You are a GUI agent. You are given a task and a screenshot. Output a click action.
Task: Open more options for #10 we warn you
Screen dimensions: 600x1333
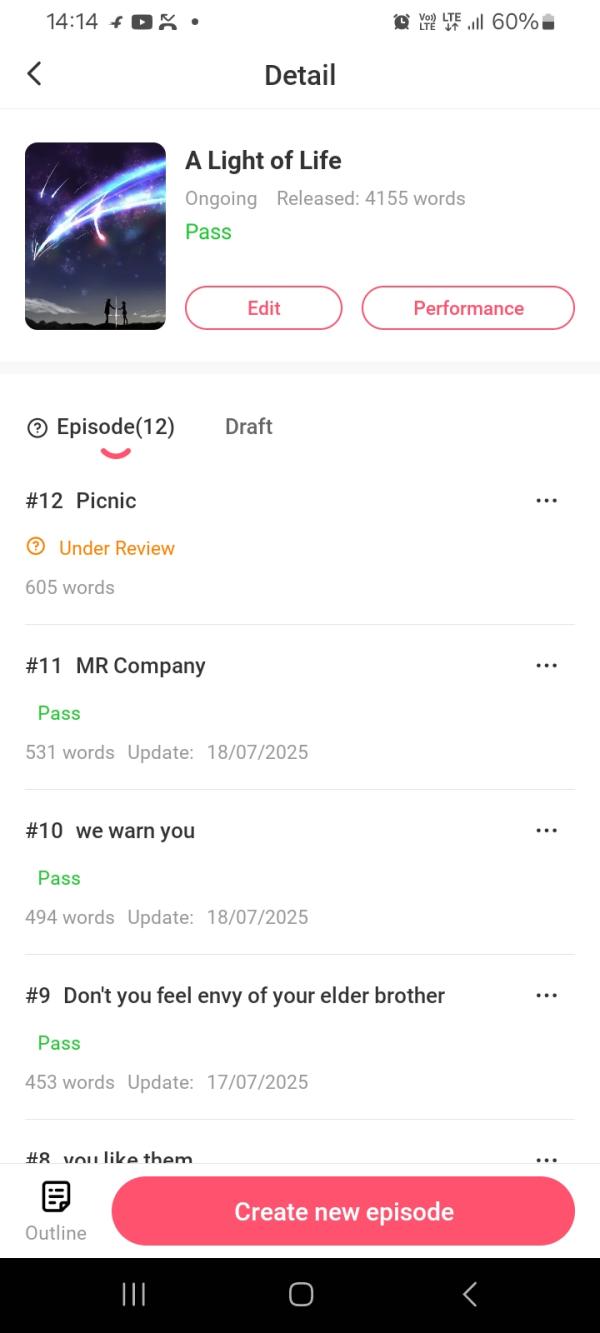[546, 830]
